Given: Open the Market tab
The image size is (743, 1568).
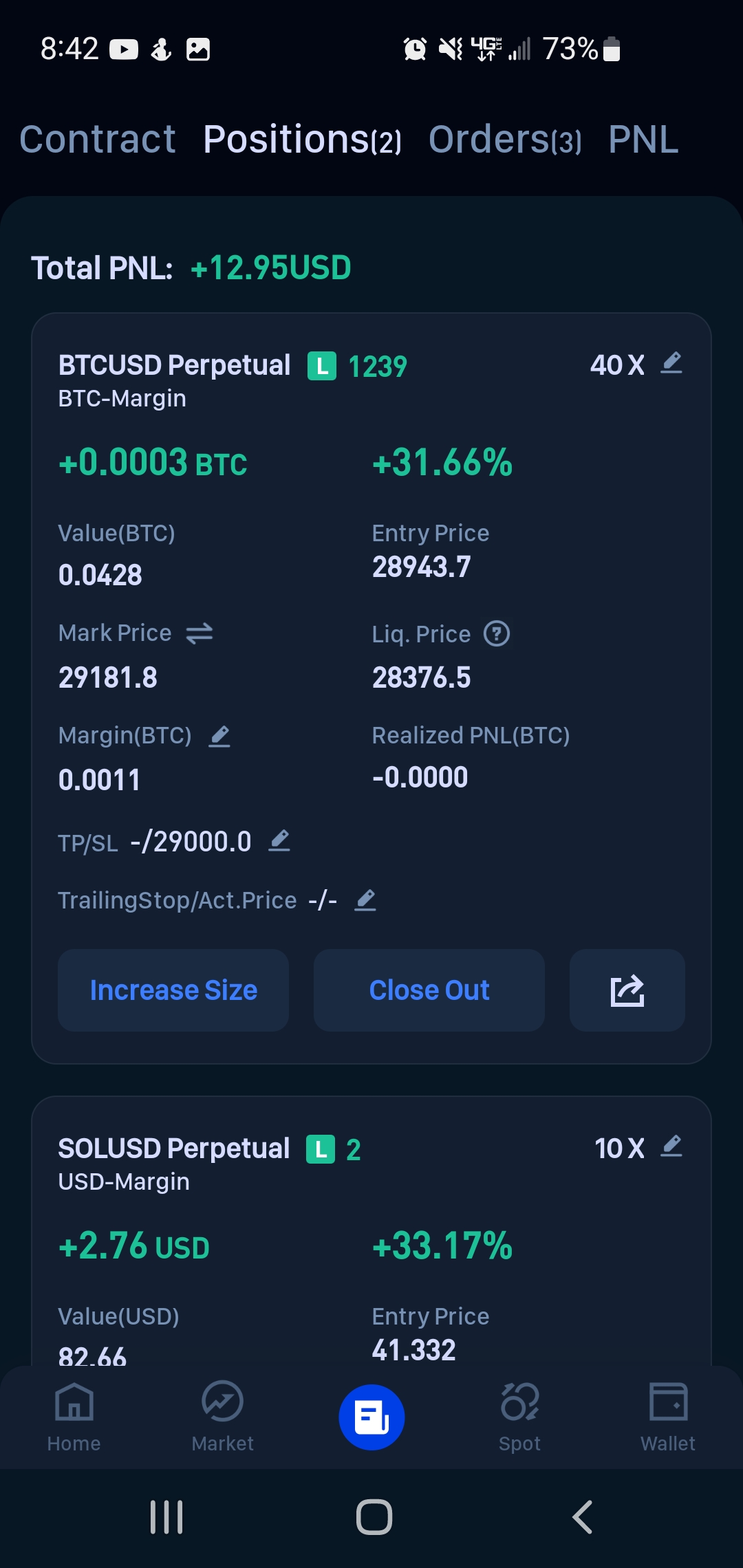Looking at the screenshot, I should click(222, 1417).
